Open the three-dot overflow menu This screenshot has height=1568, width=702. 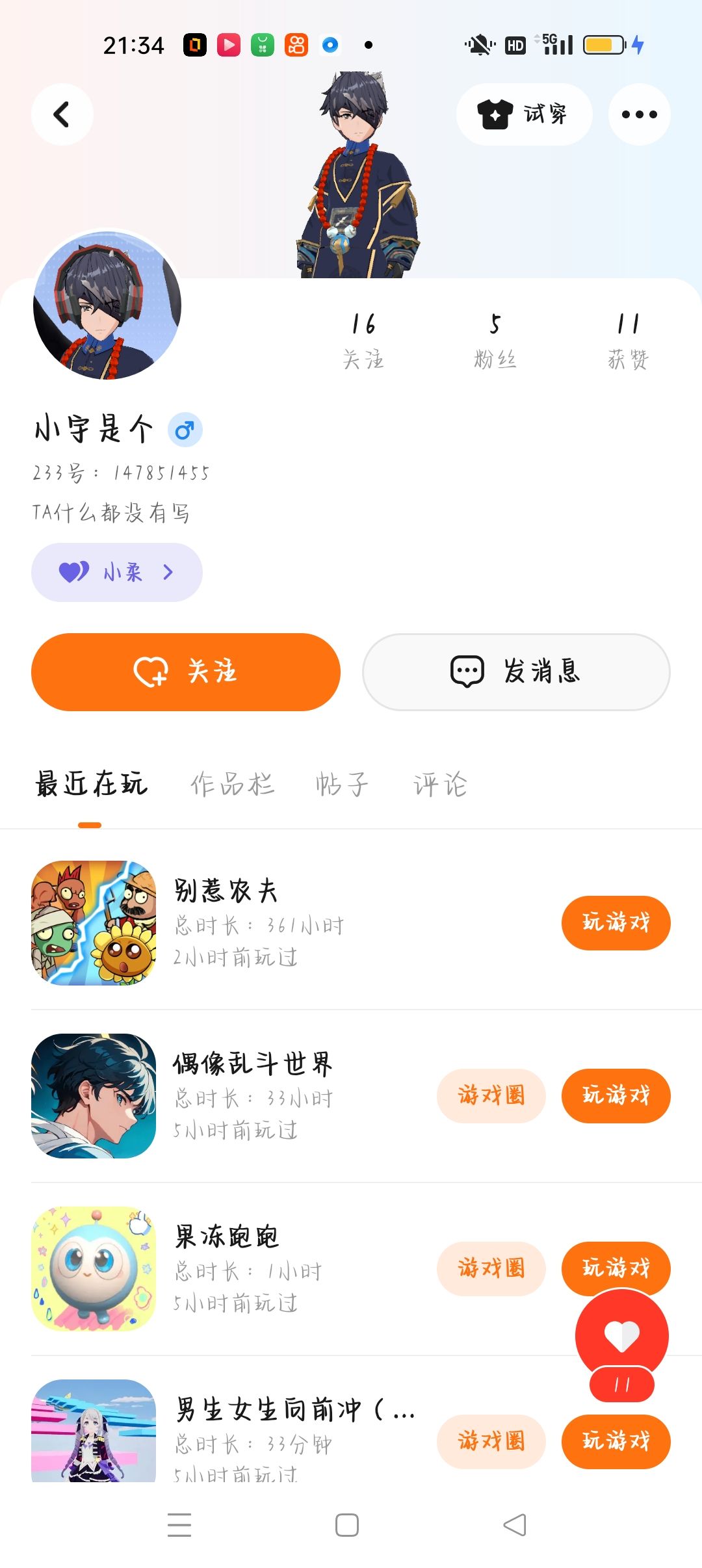pos(639,114)
